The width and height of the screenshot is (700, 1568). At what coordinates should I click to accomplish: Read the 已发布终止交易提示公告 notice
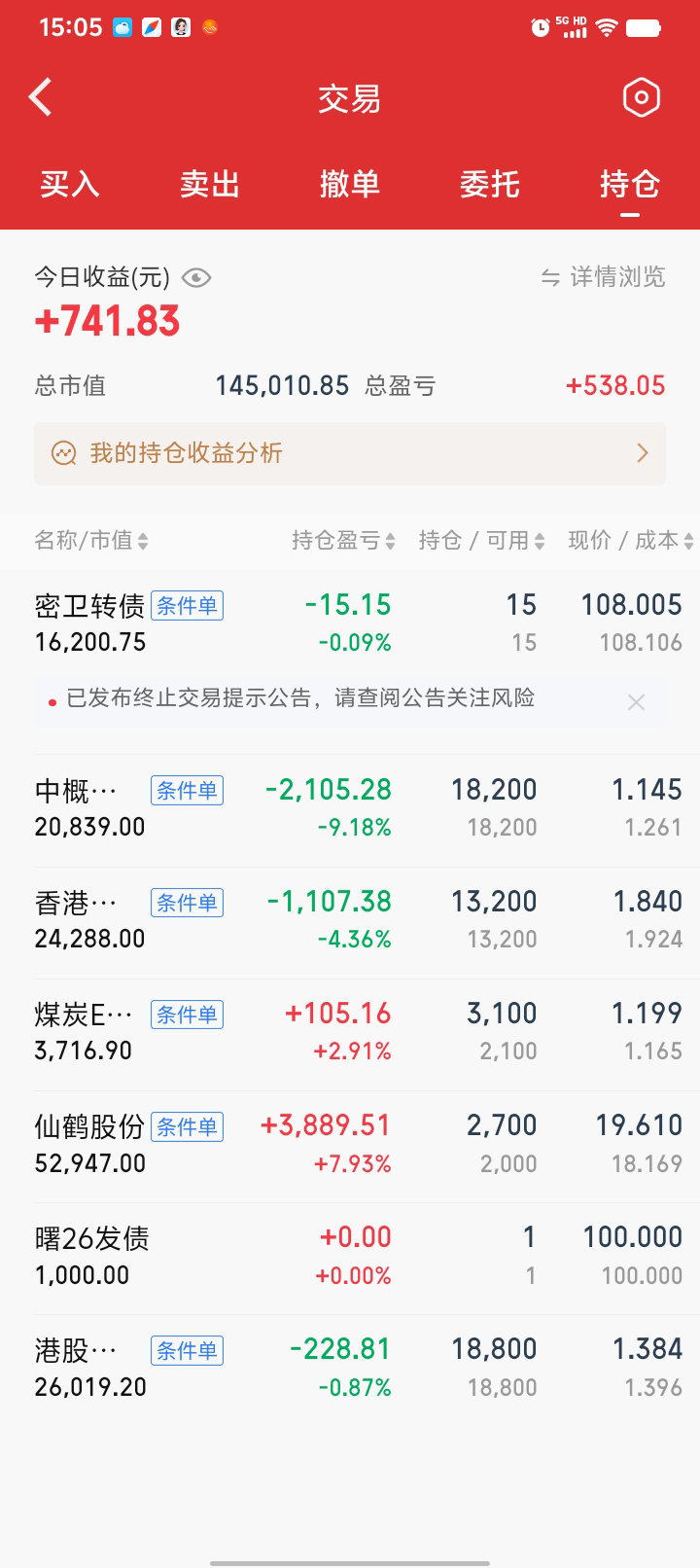click(300, 698)
